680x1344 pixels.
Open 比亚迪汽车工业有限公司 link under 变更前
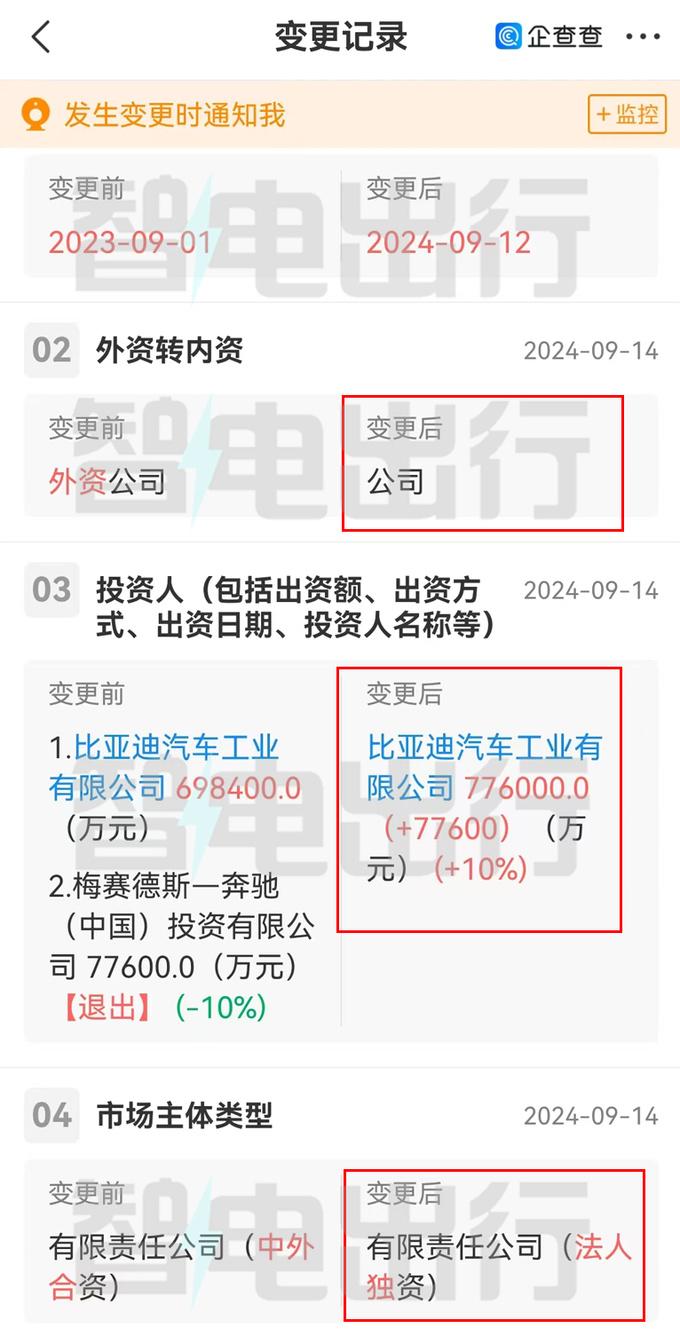165,767
